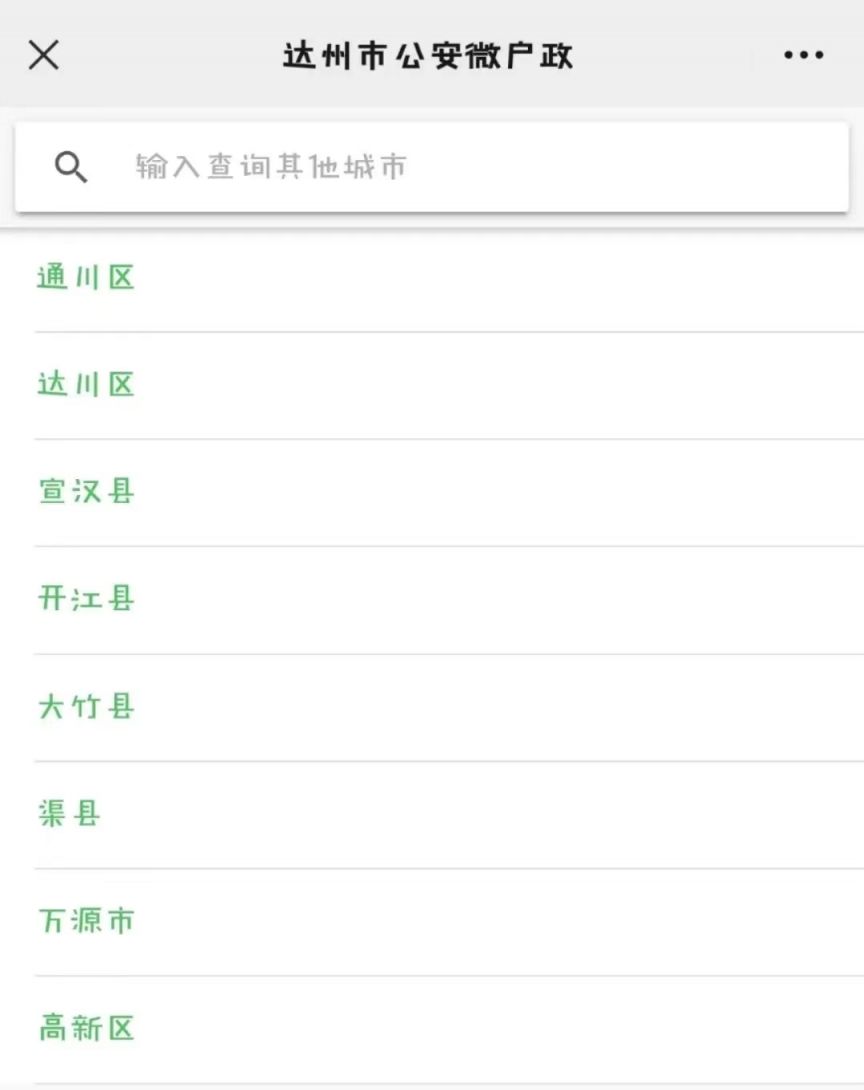The height and width of the screenshot is (1090, 864).
Task: Pick 大竹县 county
Action: click(x=86, y=707)
